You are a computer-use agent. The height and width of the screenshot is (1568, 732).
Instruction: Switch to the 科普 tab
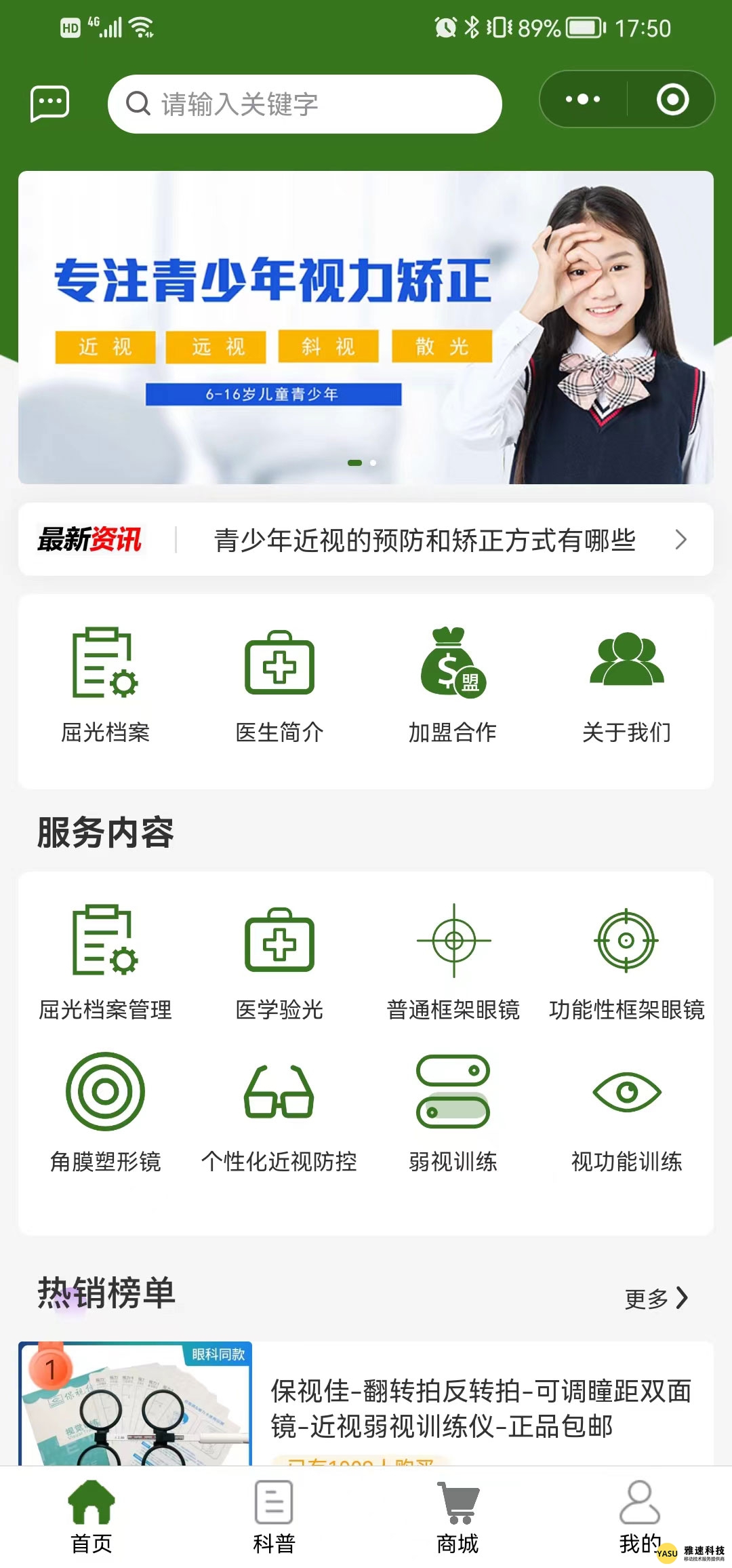(274, 1516)
